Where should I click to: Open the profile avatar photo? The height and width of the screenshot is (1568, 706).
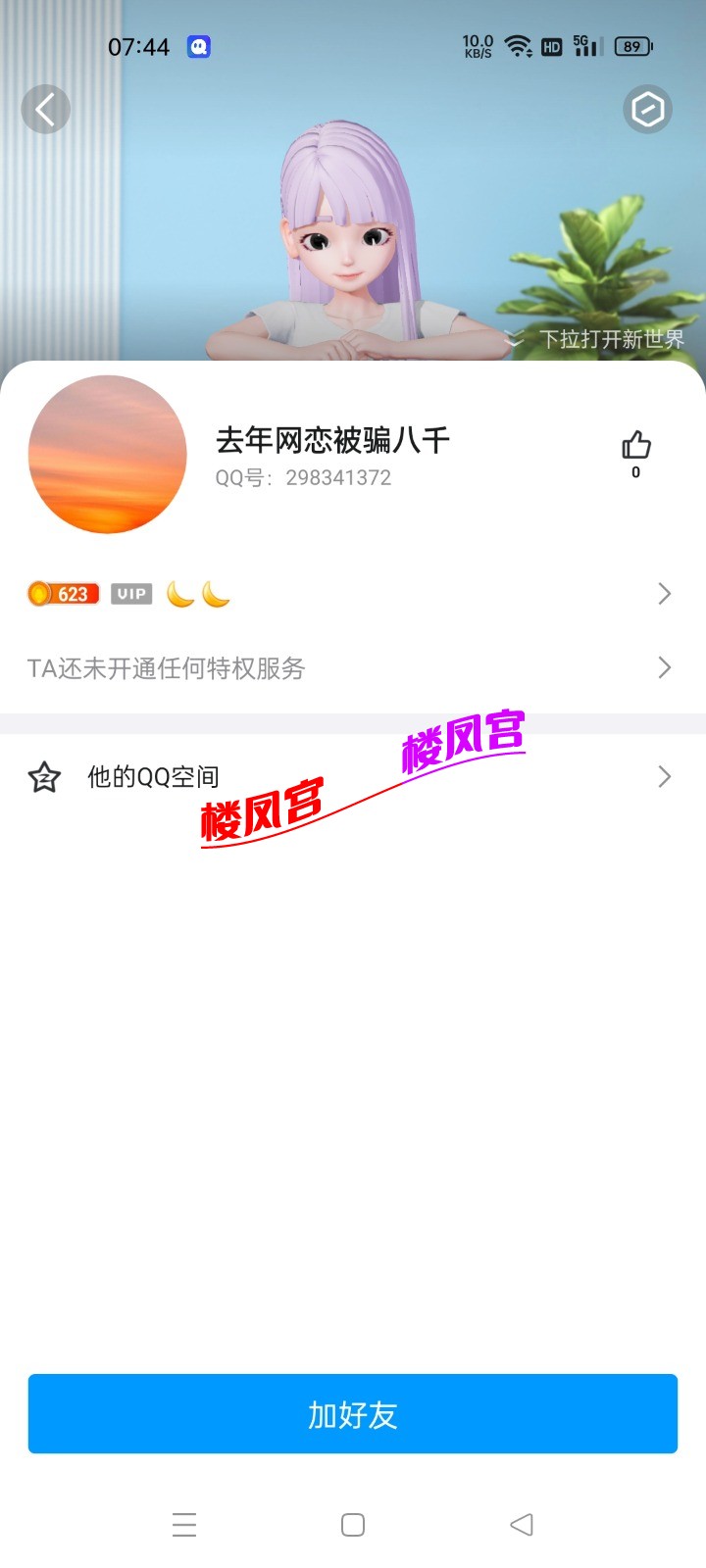[108, 455]
